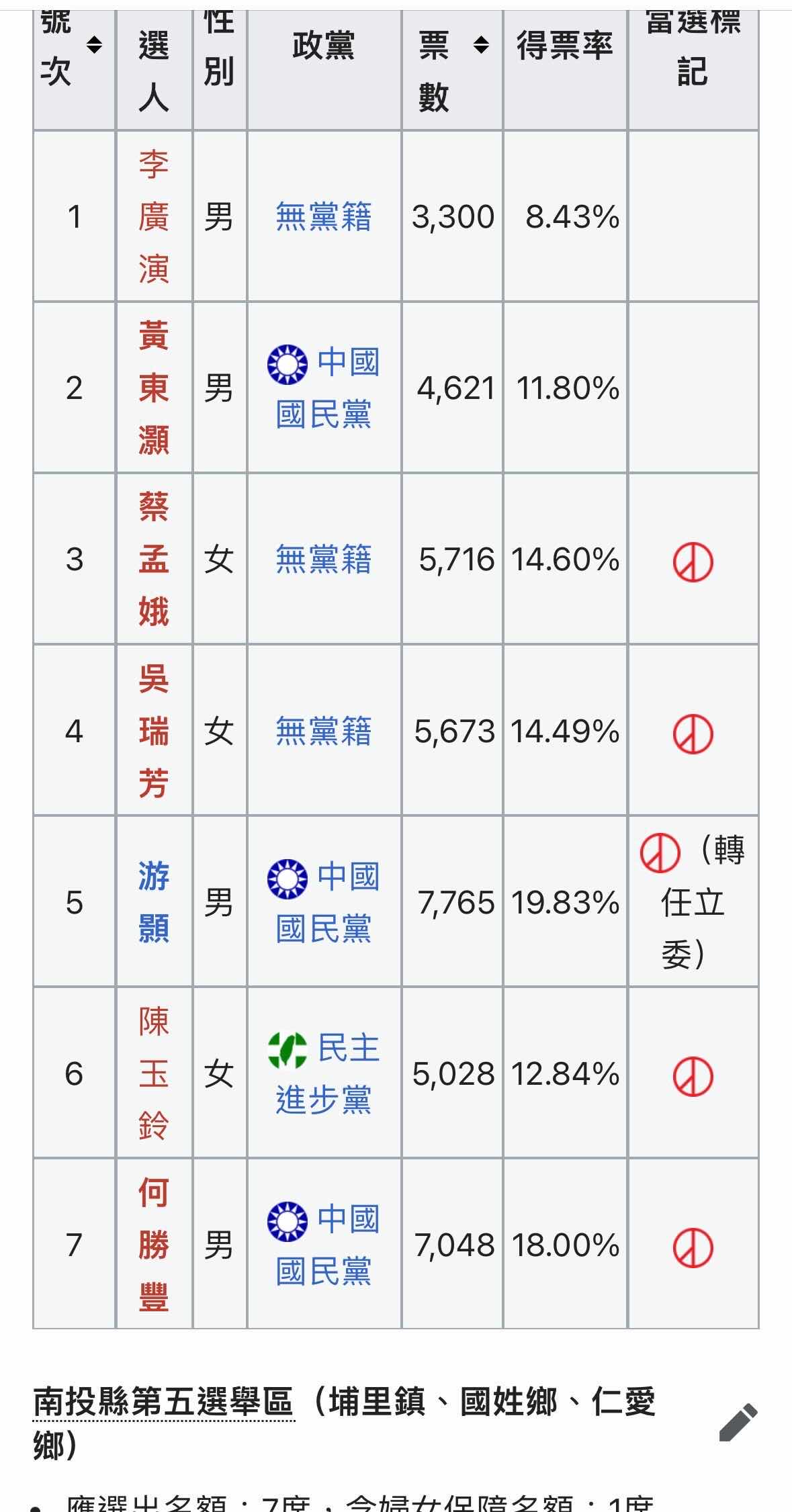The image size is (792, 1512).
Task: Open the 民主進步黨 party link
Action: (x=339, y=1075)
